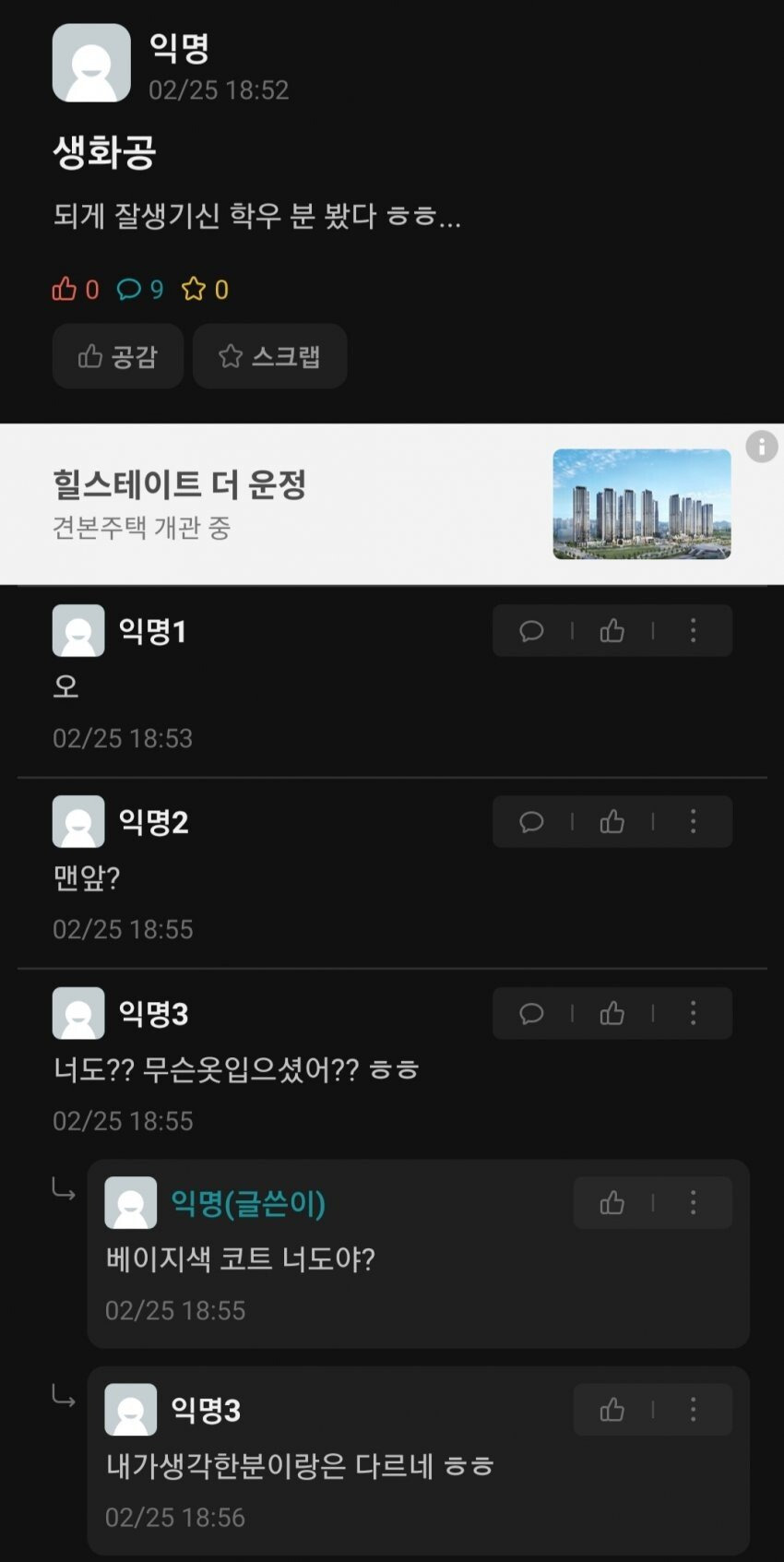Reply to 익명3's 무슨옷입으셨어 comment
Image resolution: width=784 pixels, height=1562 pixels.
pos(531,1014)
